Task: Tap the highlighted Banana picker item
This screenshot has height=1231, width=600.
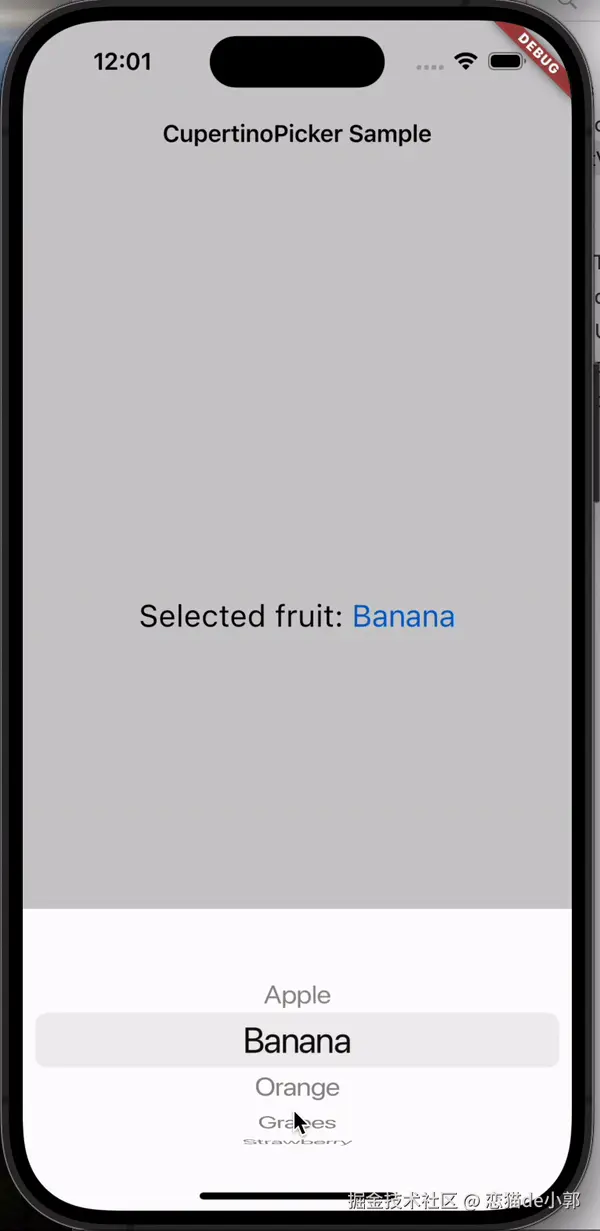Action: coord(297,1041)
